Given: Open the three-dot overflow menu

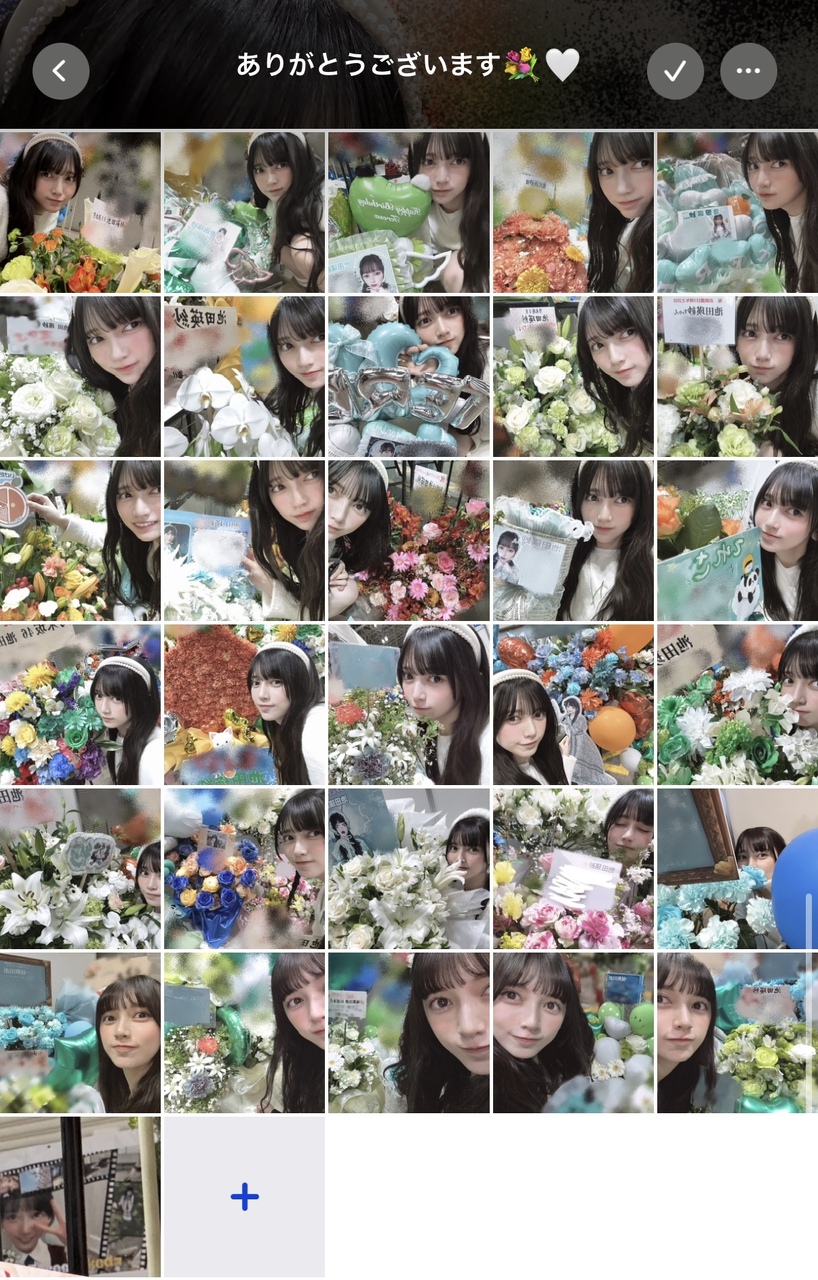Looking at the screenshot, I should point(748,71).
